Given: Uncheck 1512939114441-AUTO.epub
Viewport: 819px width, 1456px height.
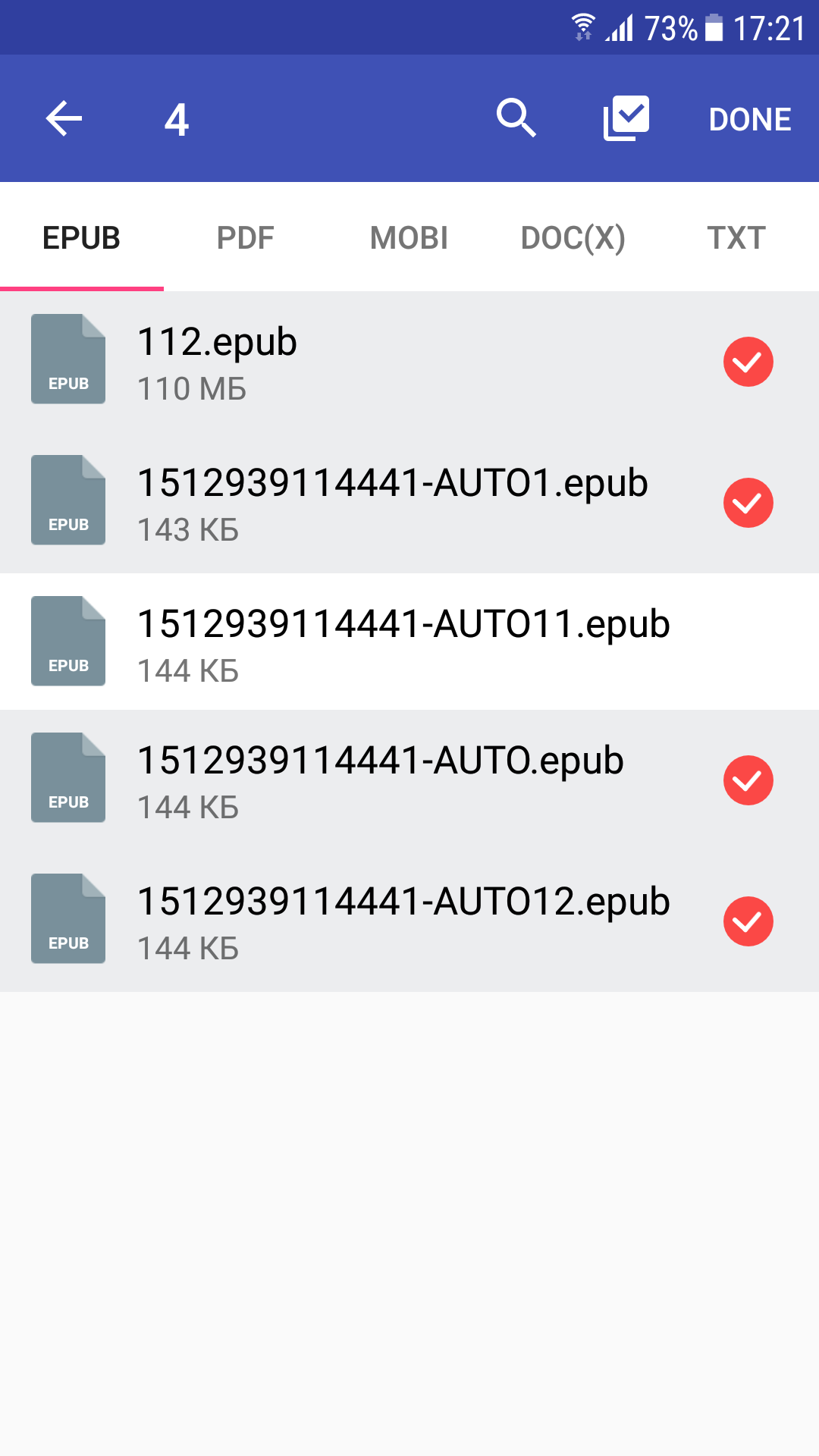Looking at the screenshot, I should [409, 780].
